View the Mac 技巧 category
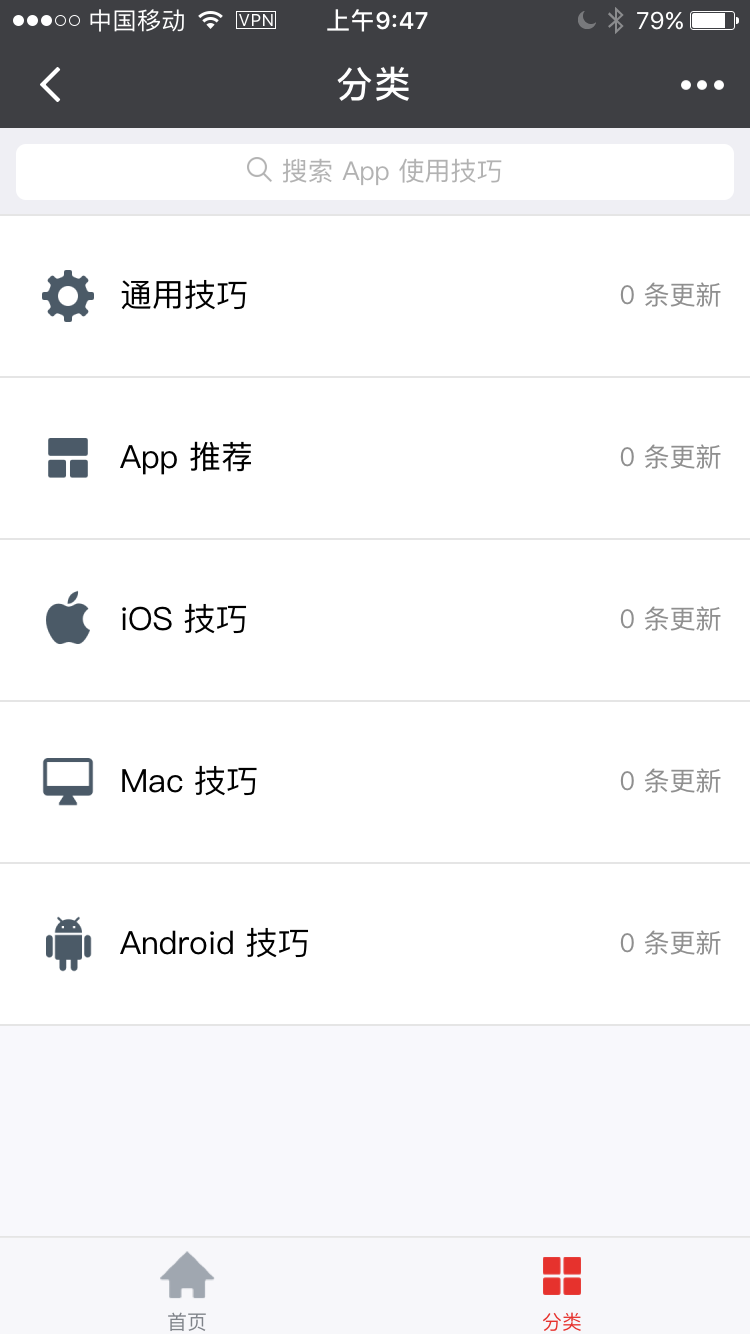The image size is (750, 1334). click(x=375, y=782)
